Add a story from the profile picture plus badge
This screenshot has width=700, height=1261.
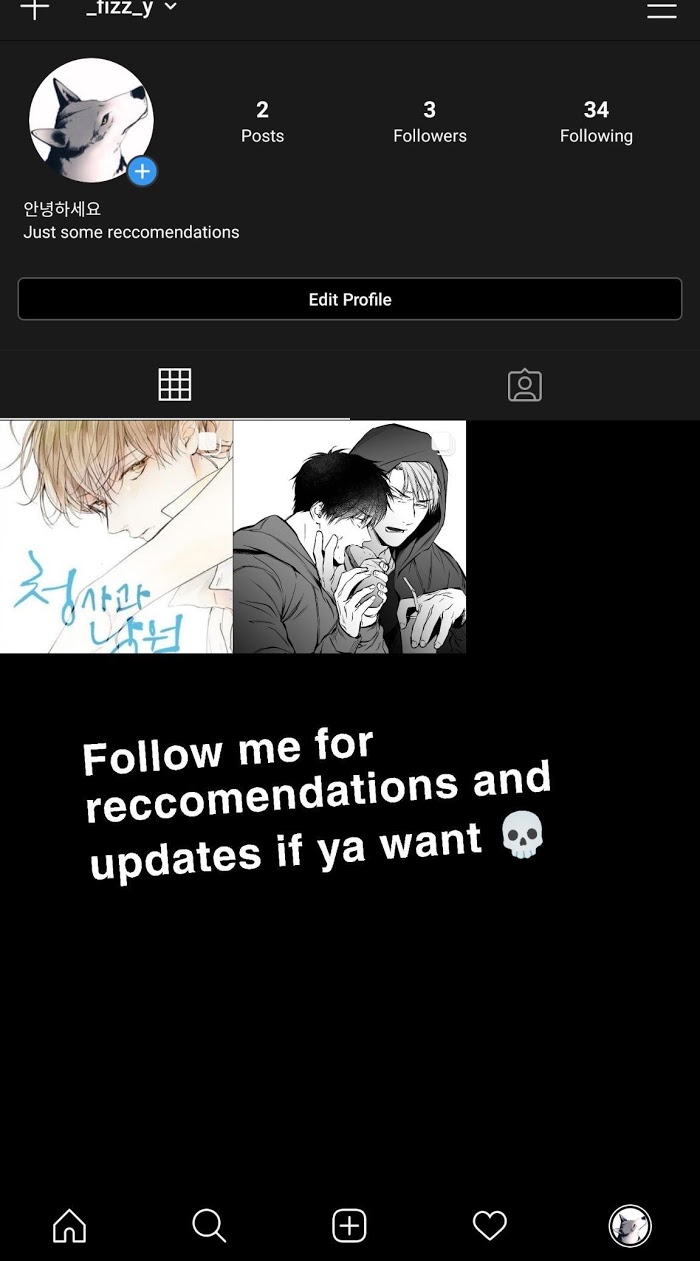tap(142, 172)
